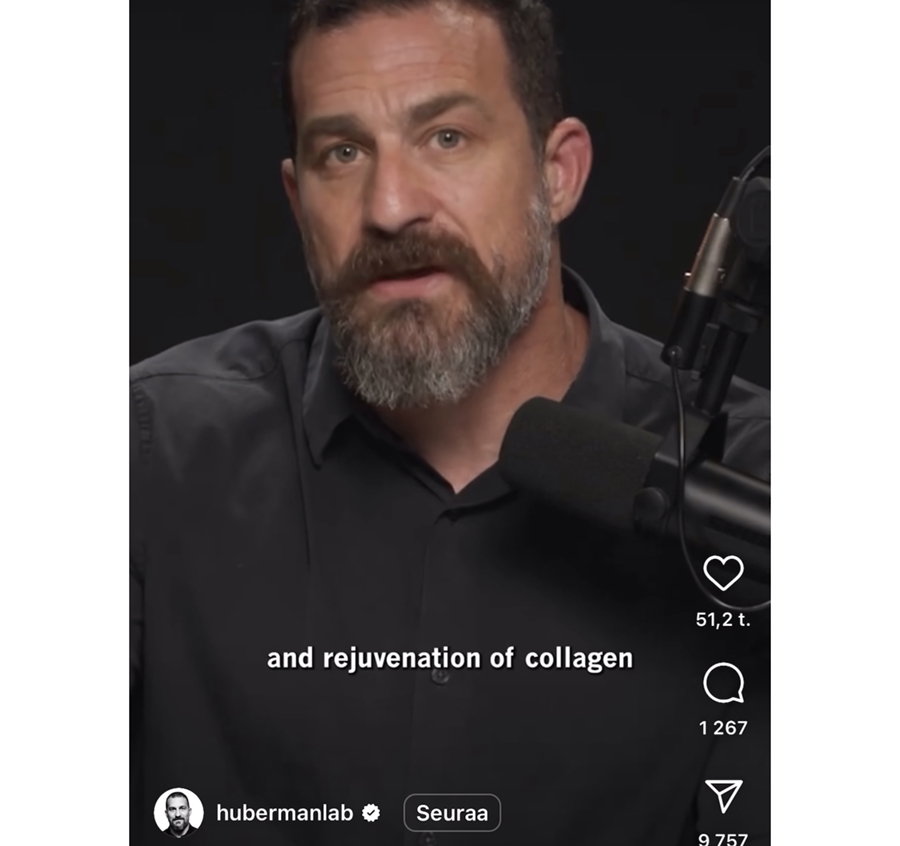Like this hubermanlab reel
The width and height of the screenshot is (900, 846).
(723, 573)
